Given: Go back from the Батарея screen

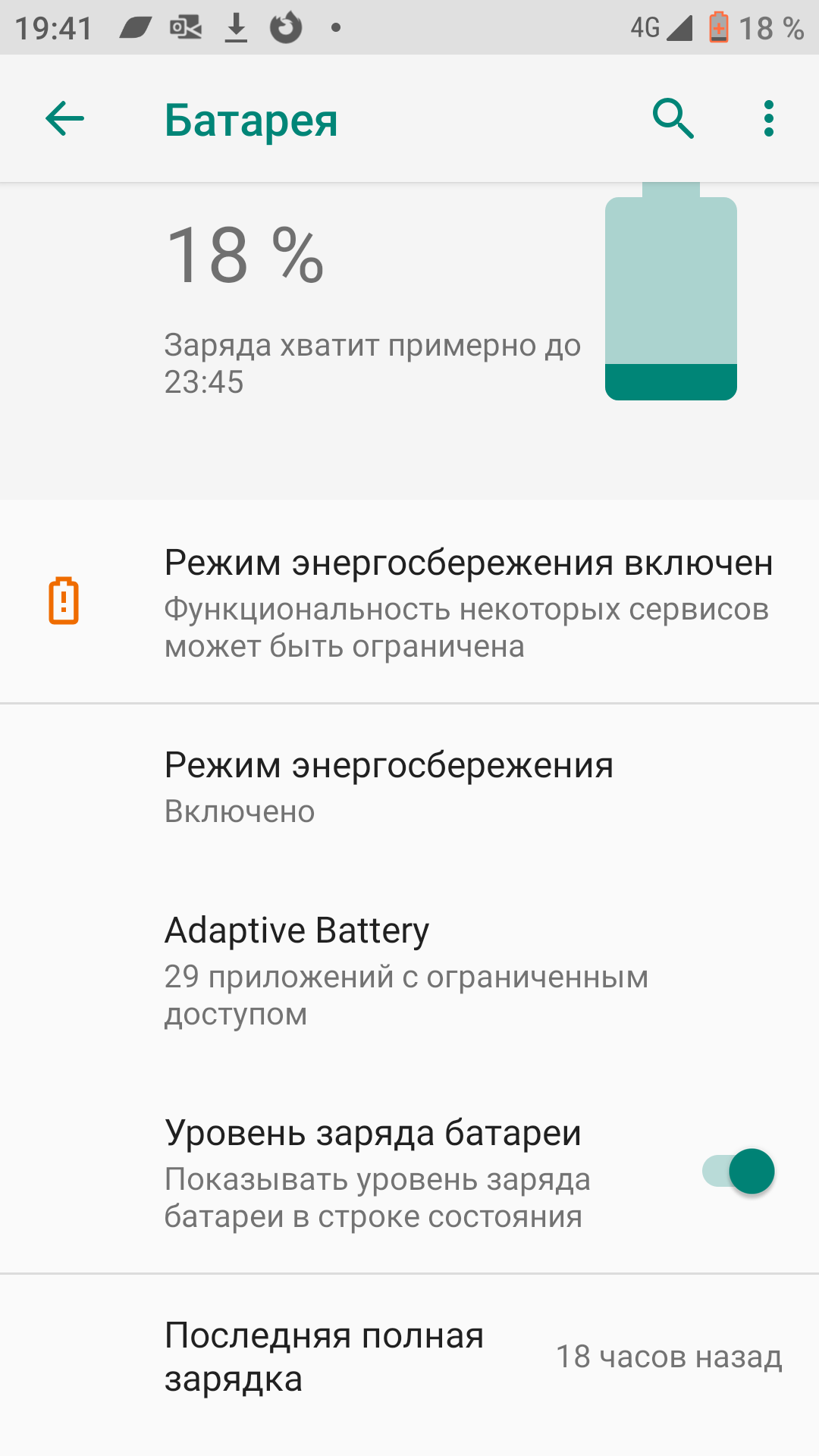Looking at the screenshot, I should 64,119.
